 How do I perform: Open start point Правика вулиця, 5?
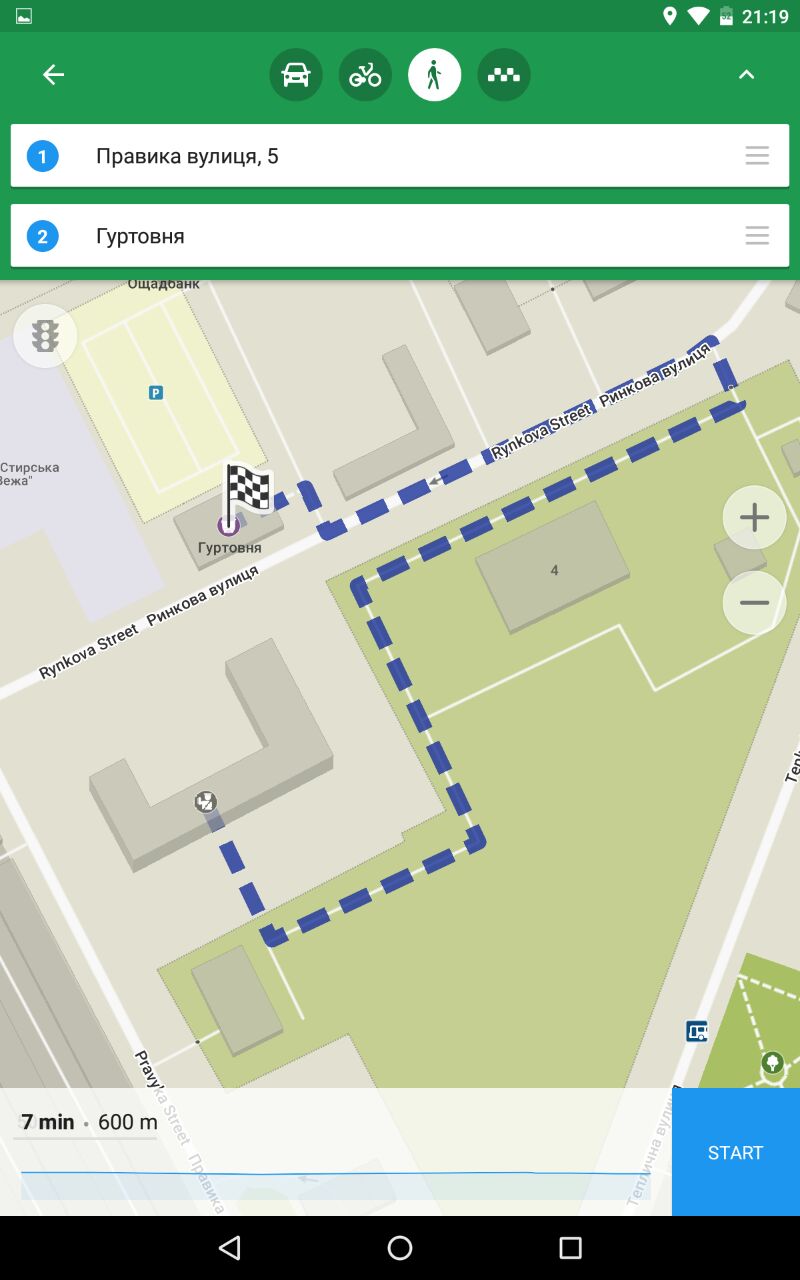pos(400,156)
